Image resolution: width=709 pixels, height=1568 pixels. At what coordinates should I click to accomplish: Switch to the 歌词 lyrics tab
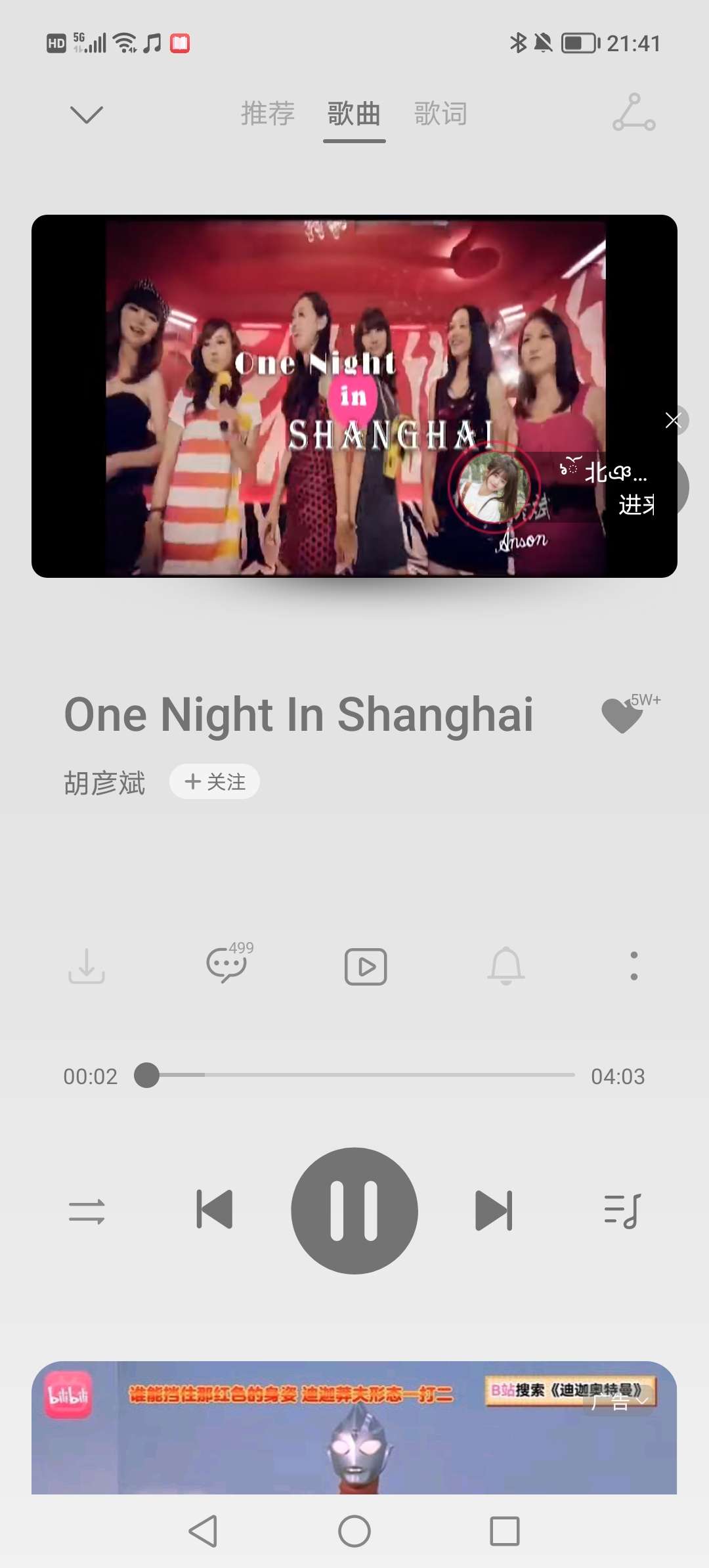(x=440, y=114)
